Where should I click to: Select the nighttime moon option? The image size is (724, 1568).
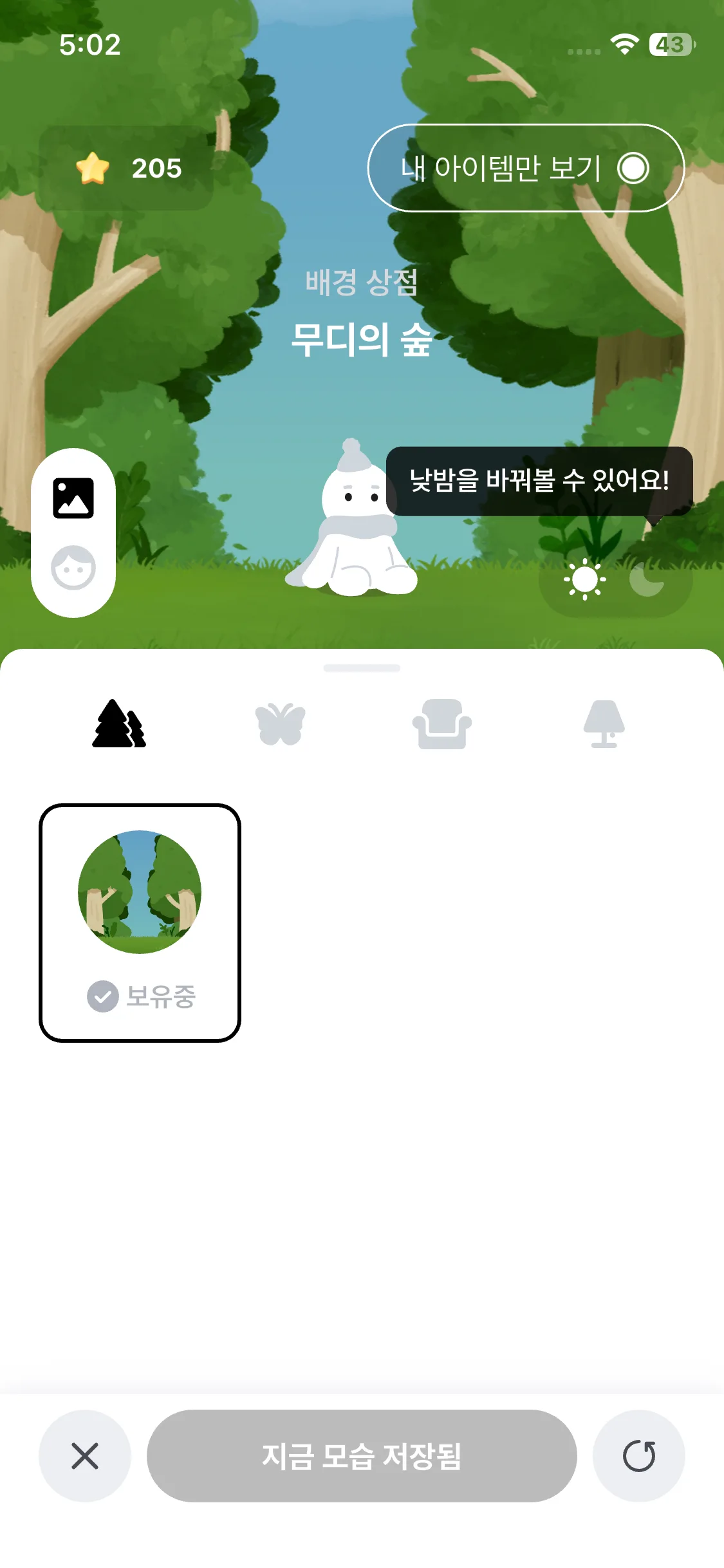click(647, 579)
